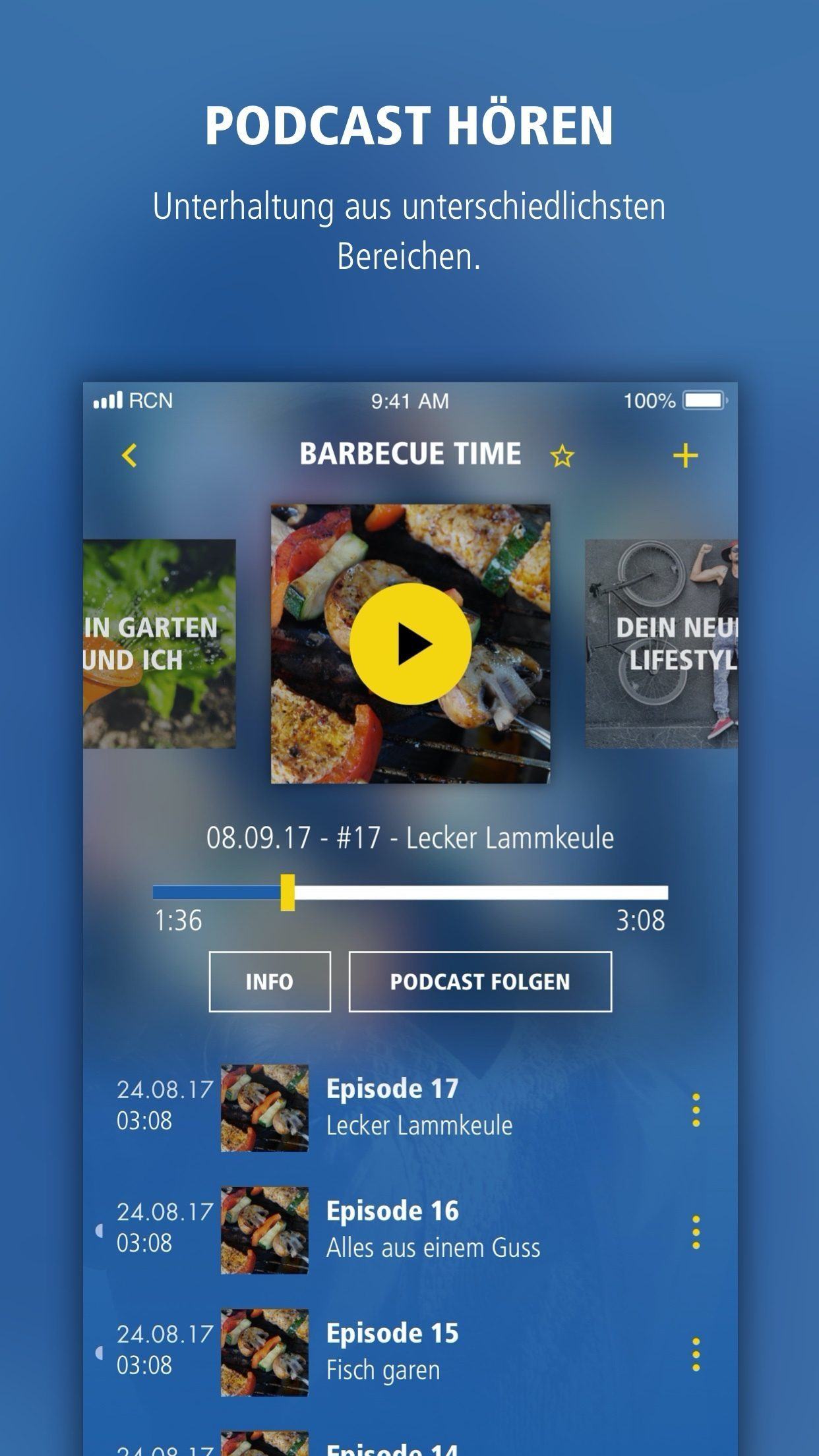Click the battery indicator in the status bar

(x=703, y=399)
